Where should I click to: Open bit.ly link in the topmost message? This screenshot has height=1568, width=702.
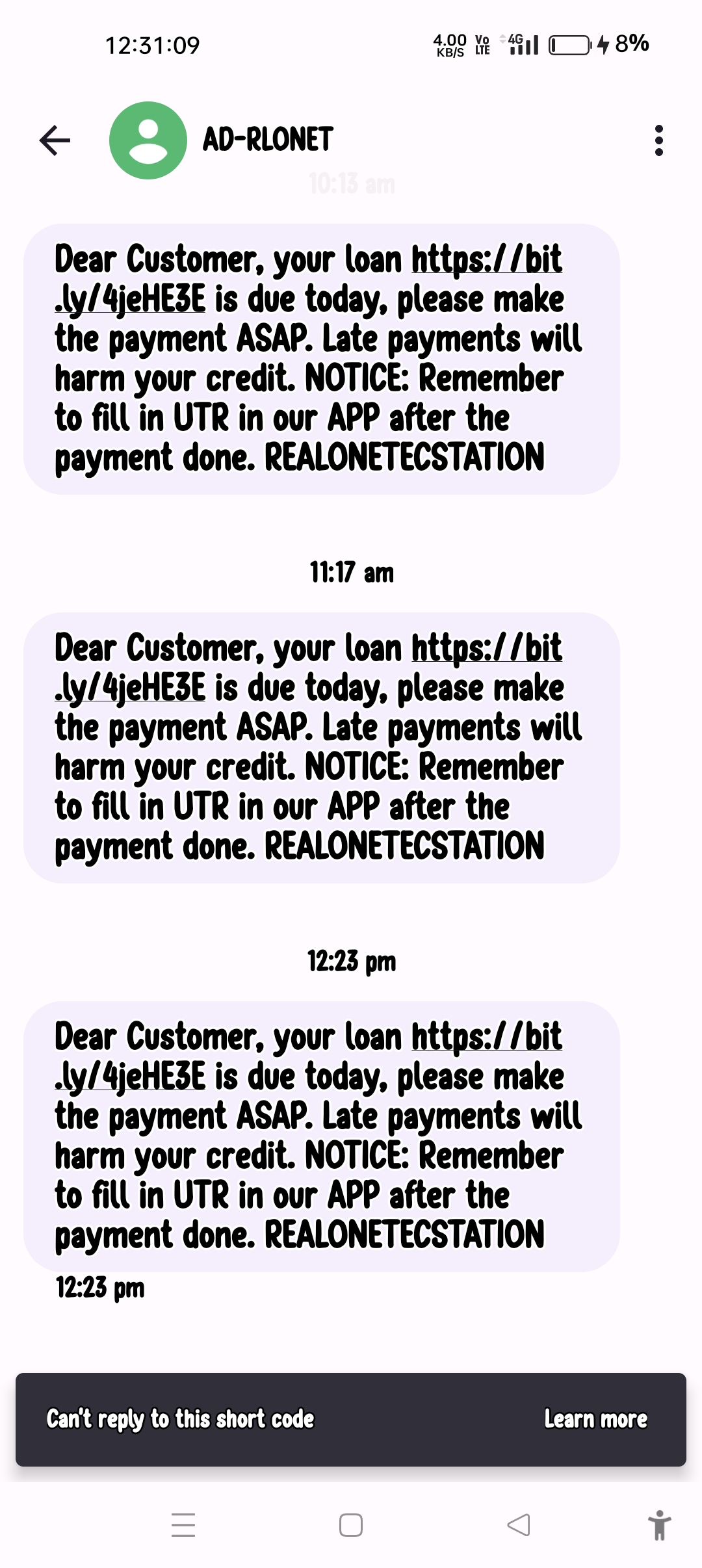486,261
